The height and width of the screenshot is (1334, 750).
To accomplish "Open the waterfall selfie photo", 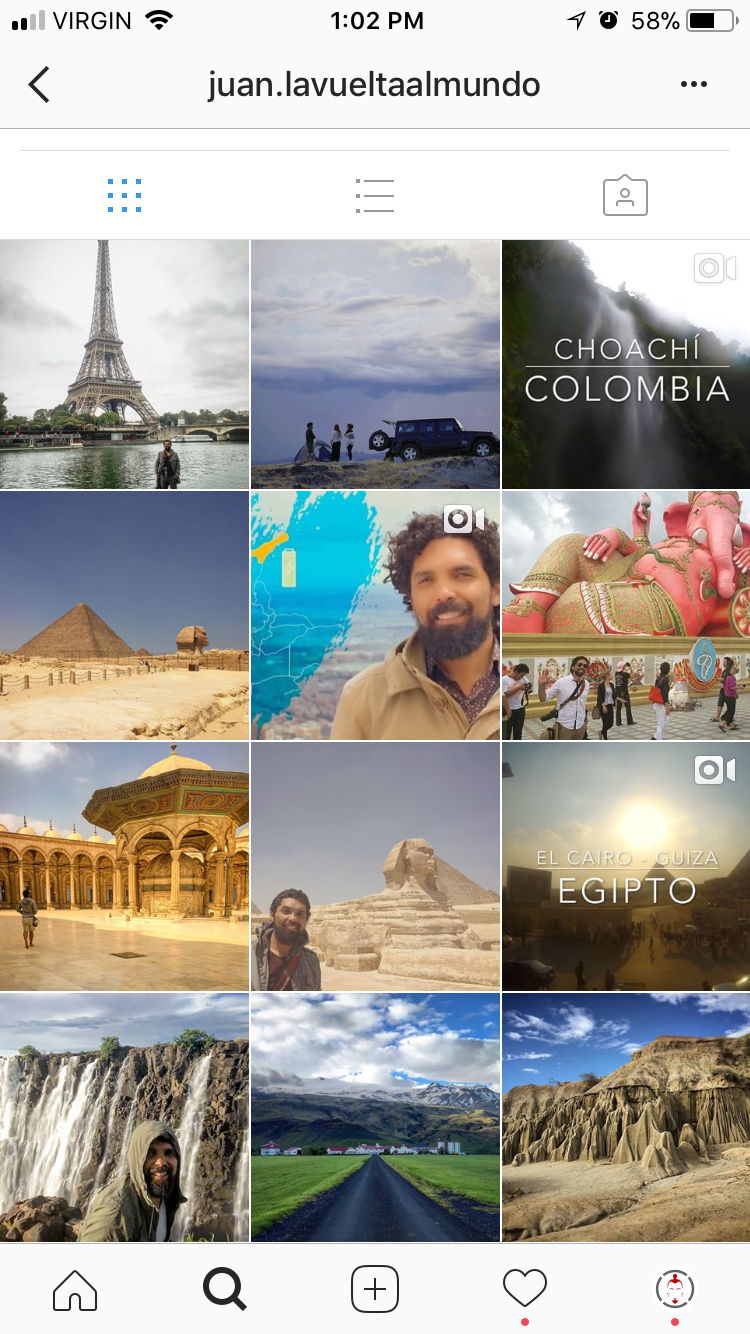I will coord(124,1117).
